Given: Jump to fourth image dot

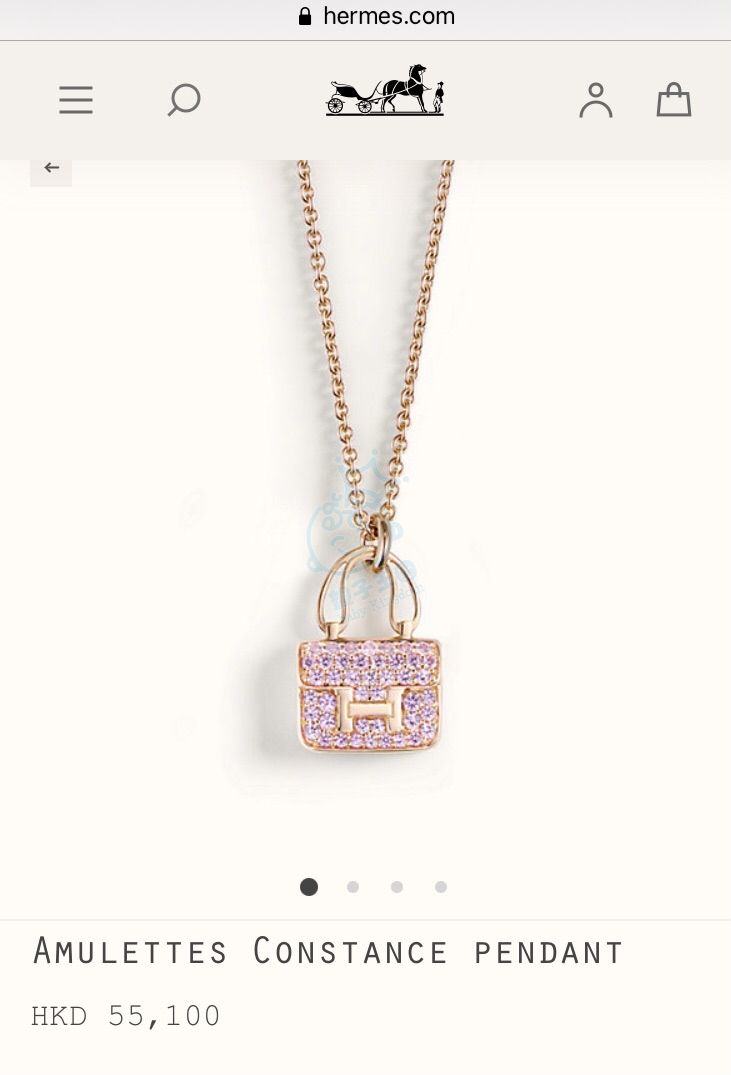Looking at the screenshot, I should click(441, 887).
